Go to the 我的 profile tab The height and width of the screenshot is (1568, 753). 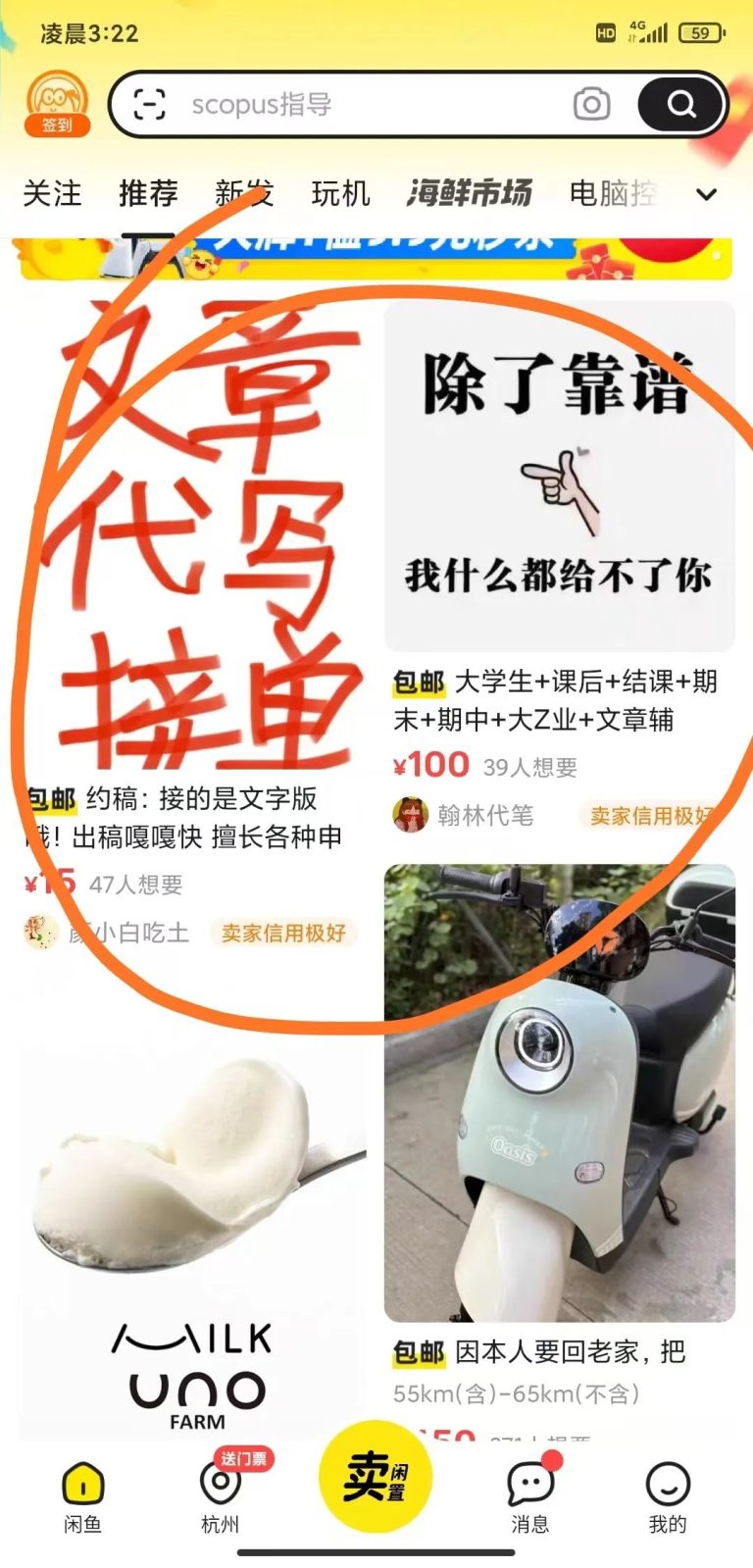[x=668, y=1495]
